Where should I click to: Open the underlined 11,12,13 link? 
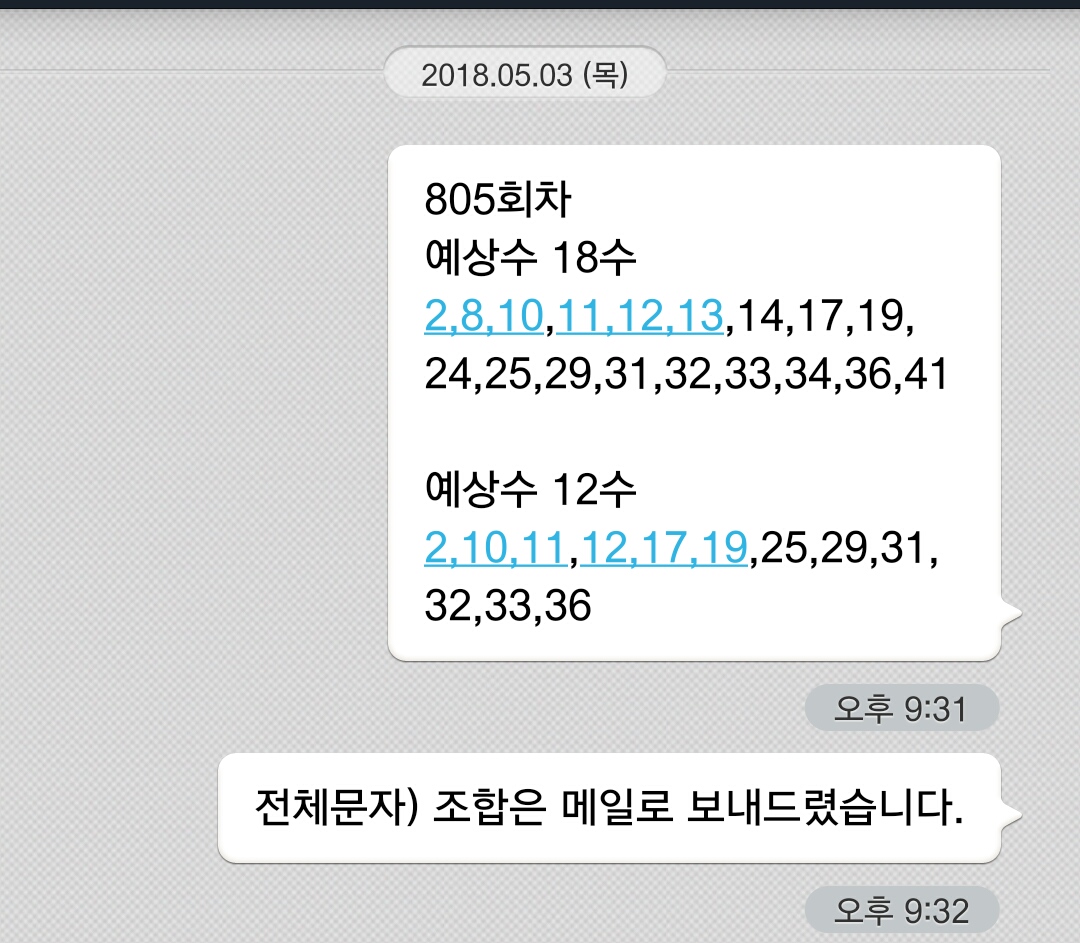[639, 317]
